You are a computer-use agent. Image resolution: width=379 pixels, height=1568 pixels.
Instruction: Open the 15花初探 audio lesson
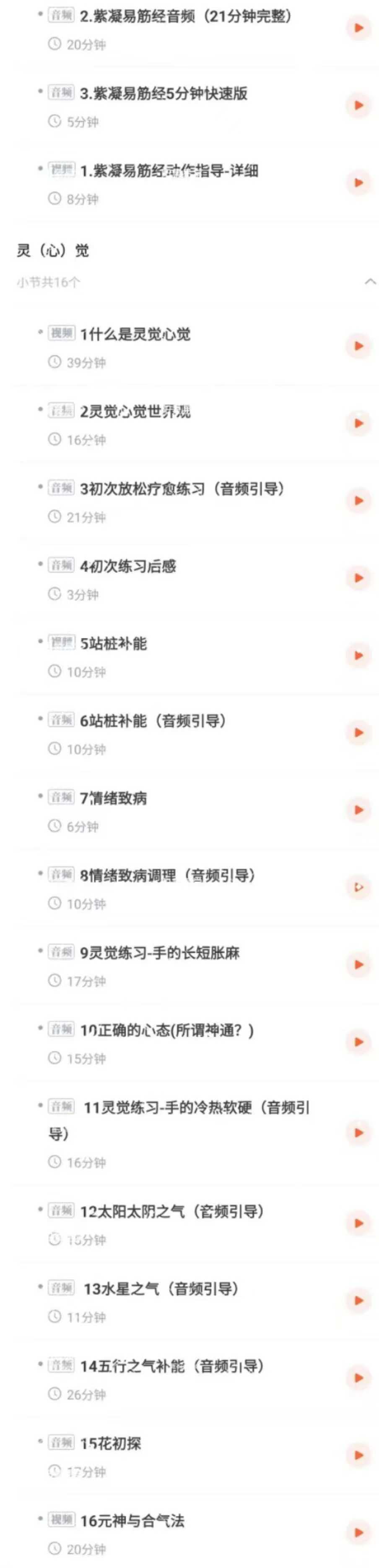(x=110, y=1443)
